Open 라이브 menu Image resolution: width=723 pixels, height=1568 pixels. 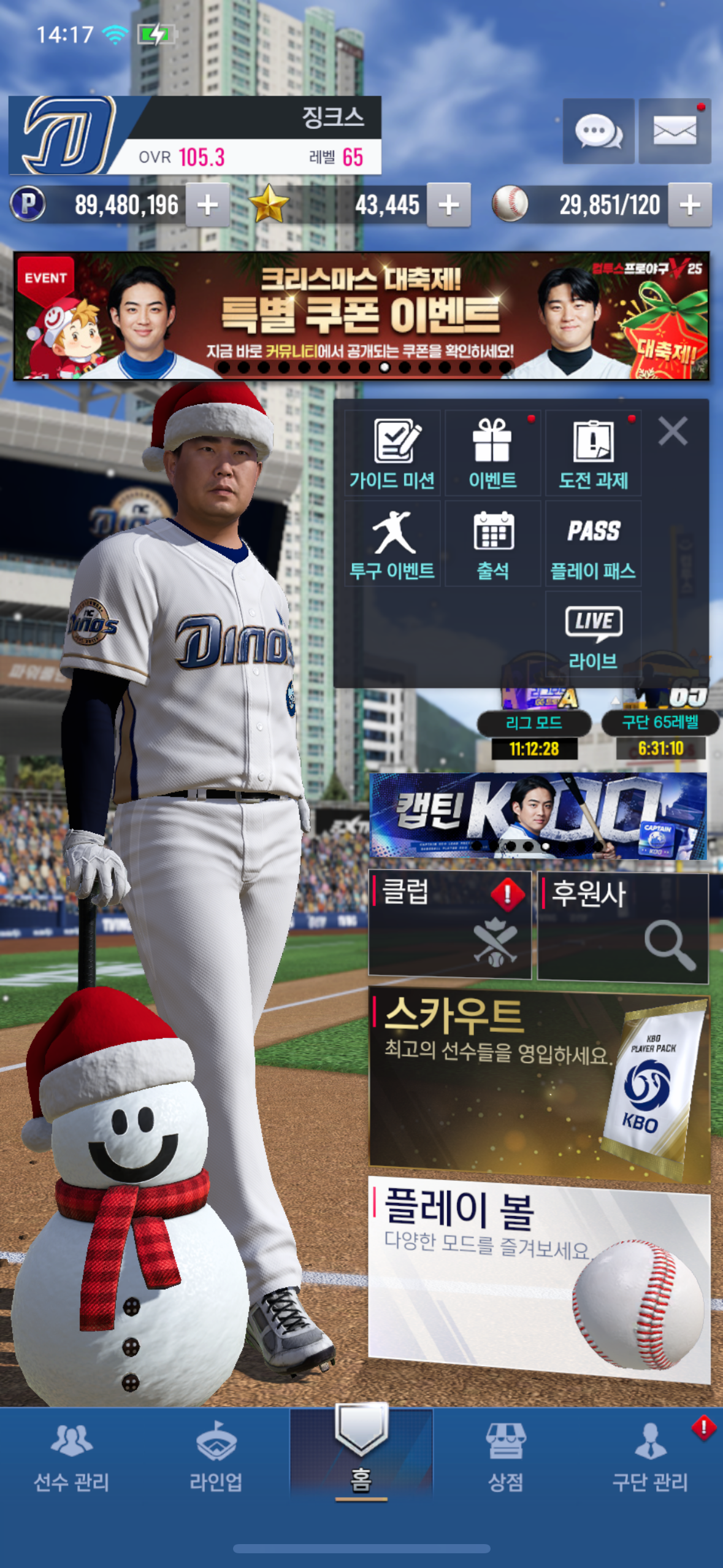(593, 634)
